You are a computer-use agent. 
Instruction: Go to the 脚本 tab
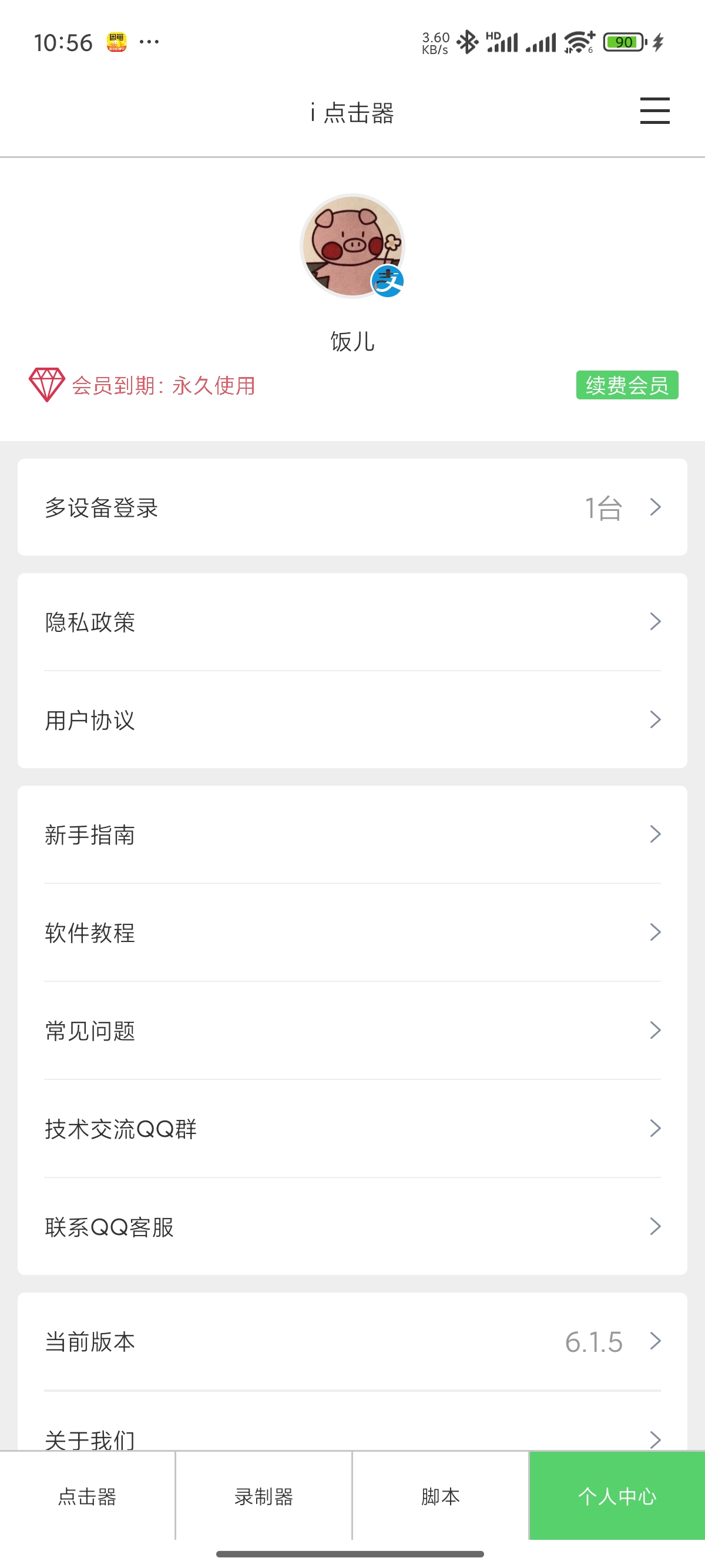click(x=440, y=1496)
